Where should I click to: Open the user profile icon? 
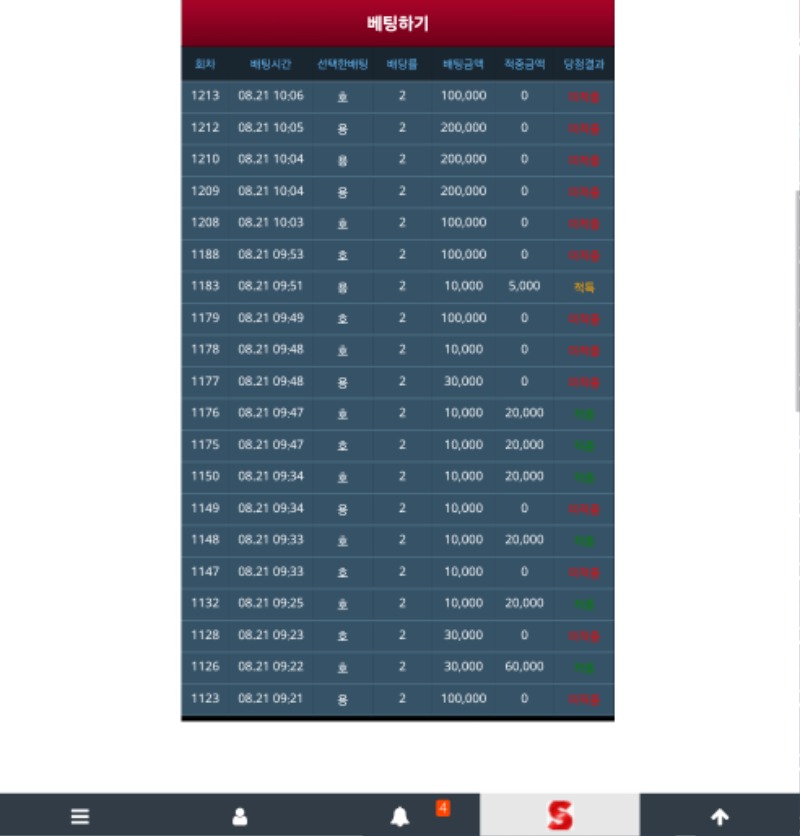tap(240, 816)
